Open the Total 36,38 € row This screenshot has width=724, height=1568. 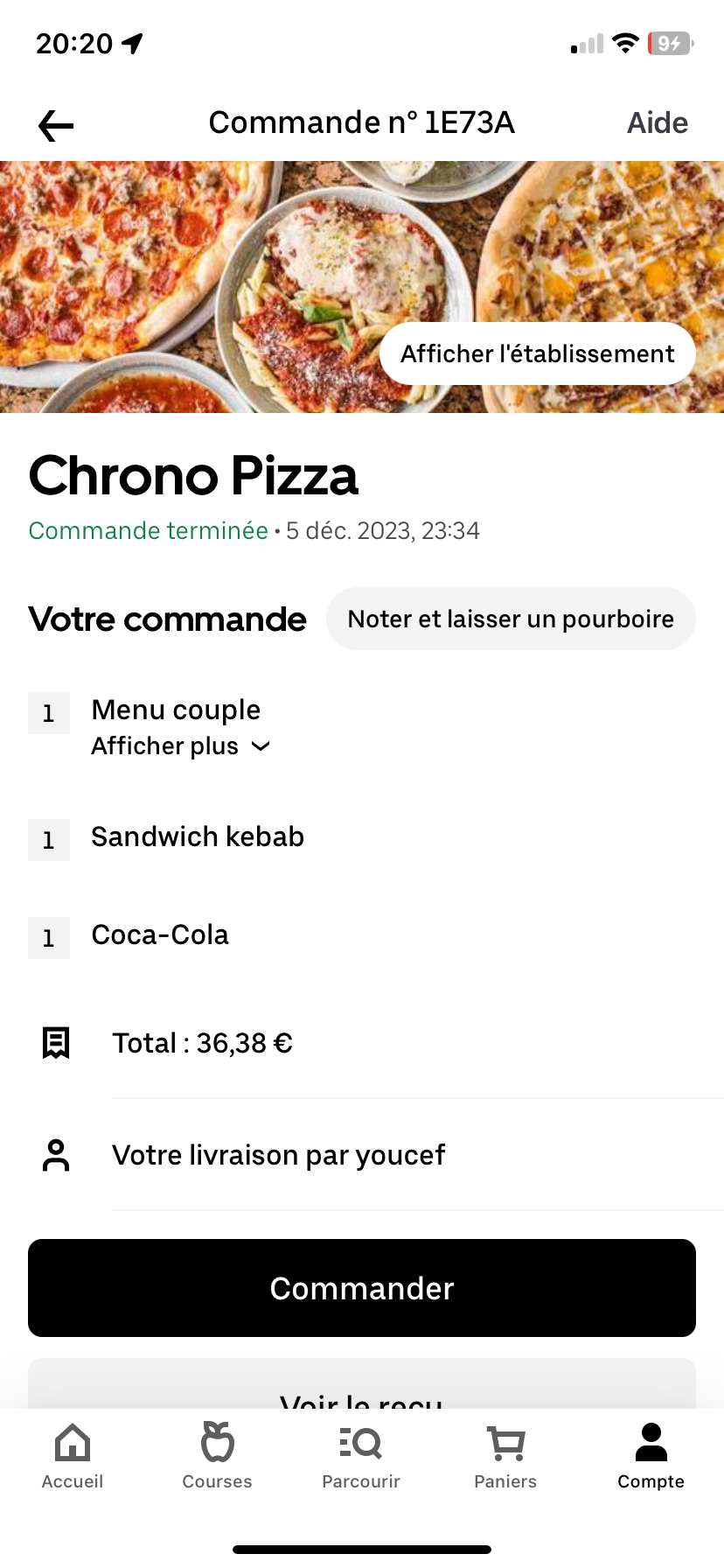(202, 1043)
